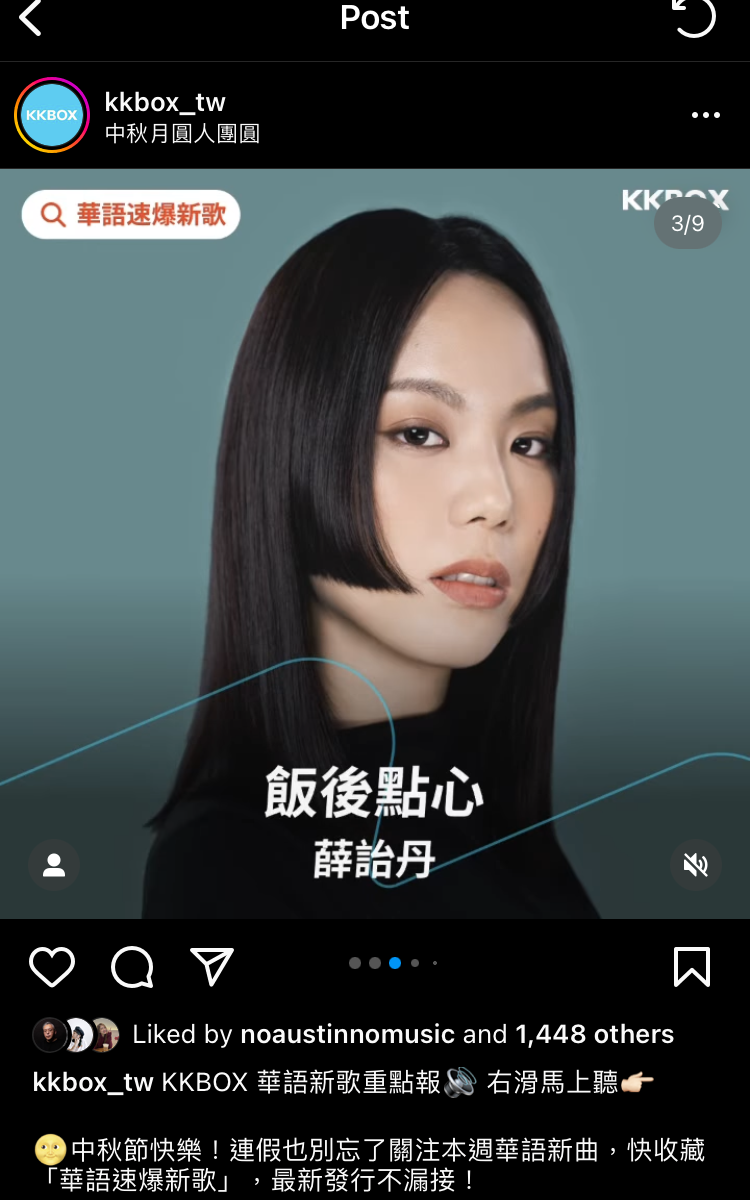Unmute the post's audio
750x1200 pixels.
coord(695,865)
